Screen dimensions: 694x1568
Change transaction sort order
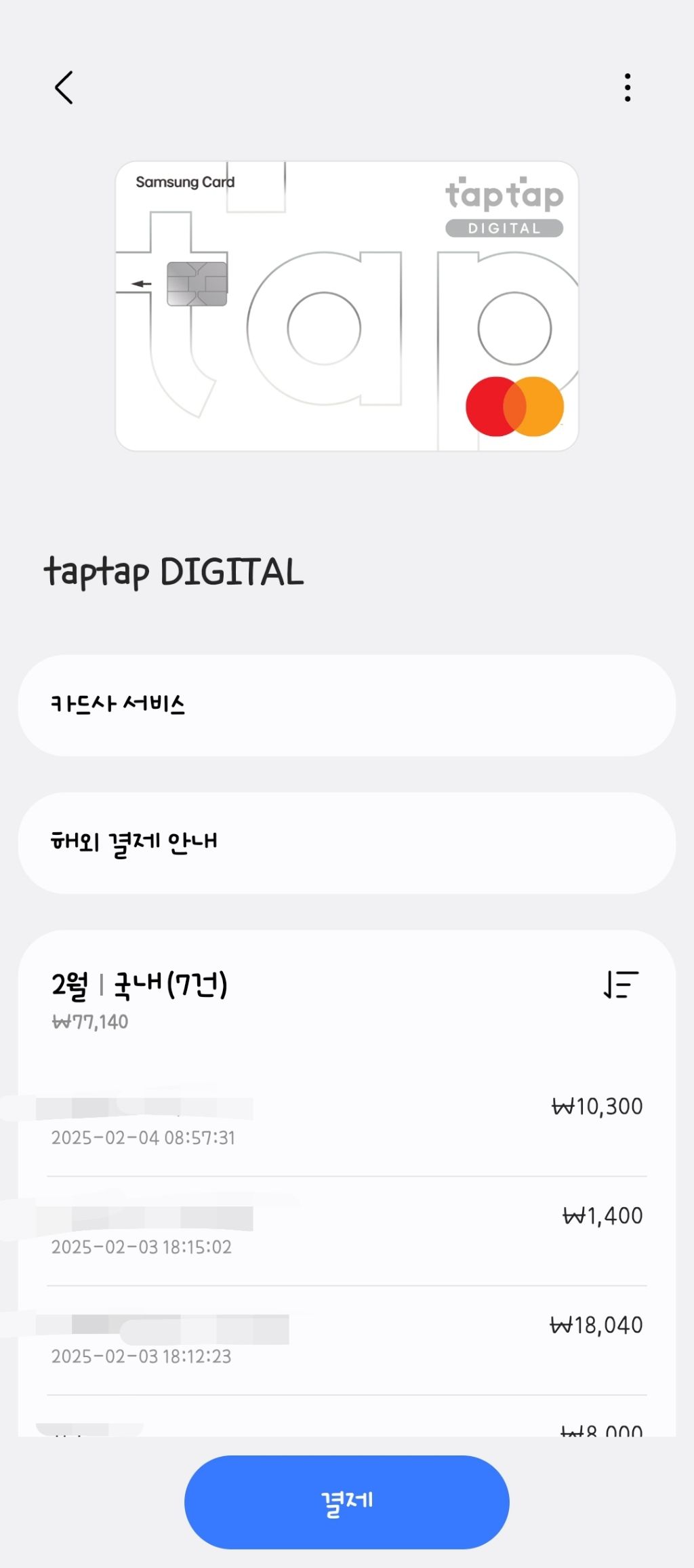point(621,985)
